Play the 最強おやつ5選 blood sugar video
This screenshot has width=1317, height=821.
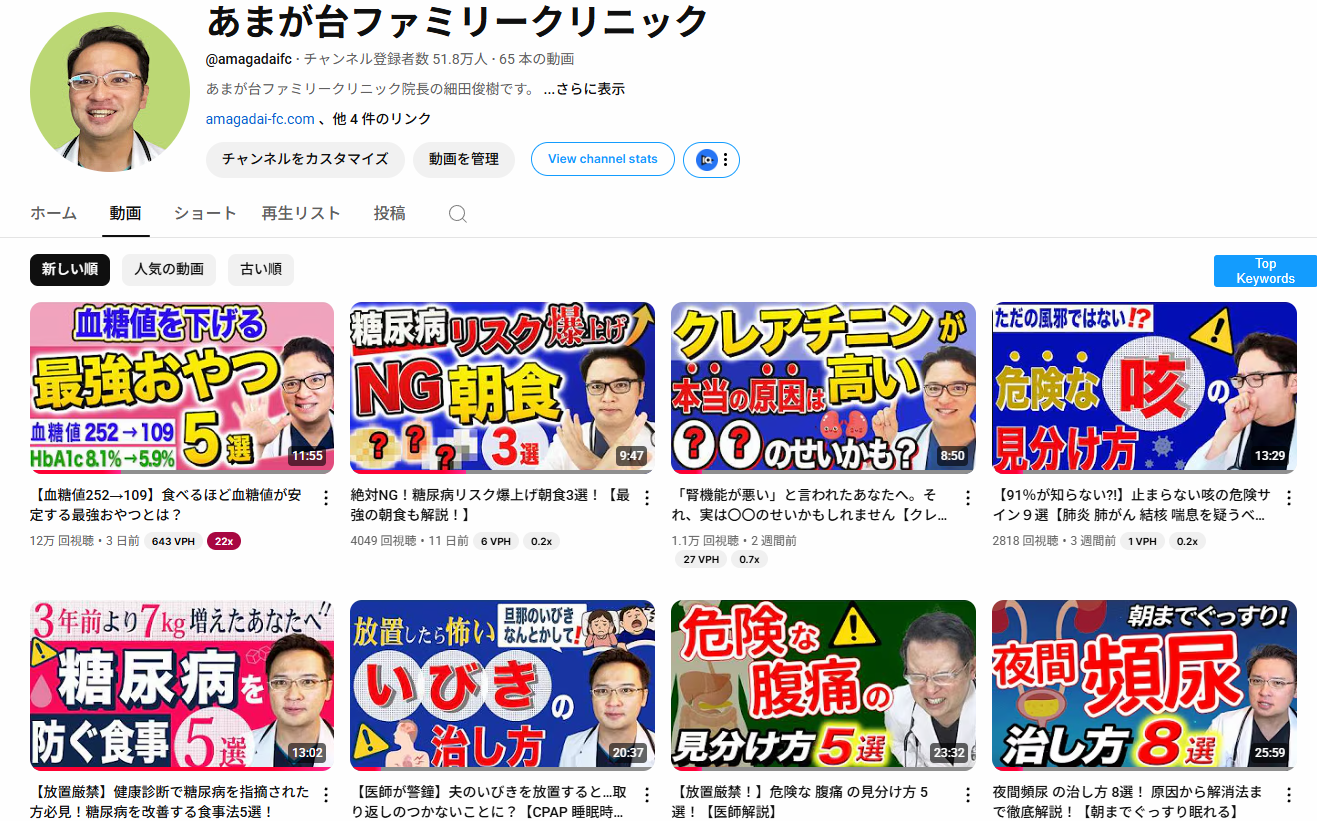click(x=182, y=387)
